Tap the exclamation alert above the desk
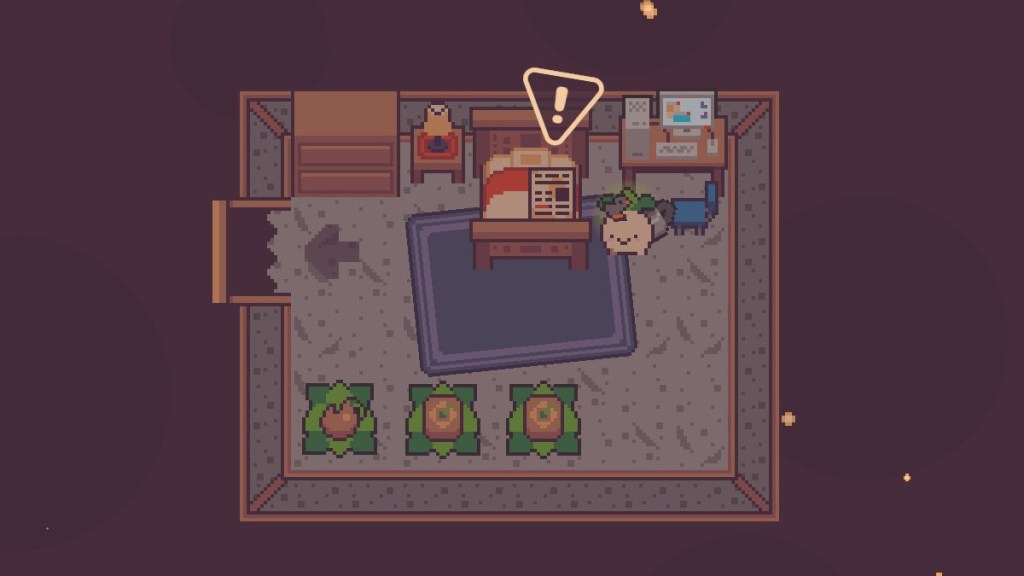Screen dimensions: 1024x576 coord(561,102)
